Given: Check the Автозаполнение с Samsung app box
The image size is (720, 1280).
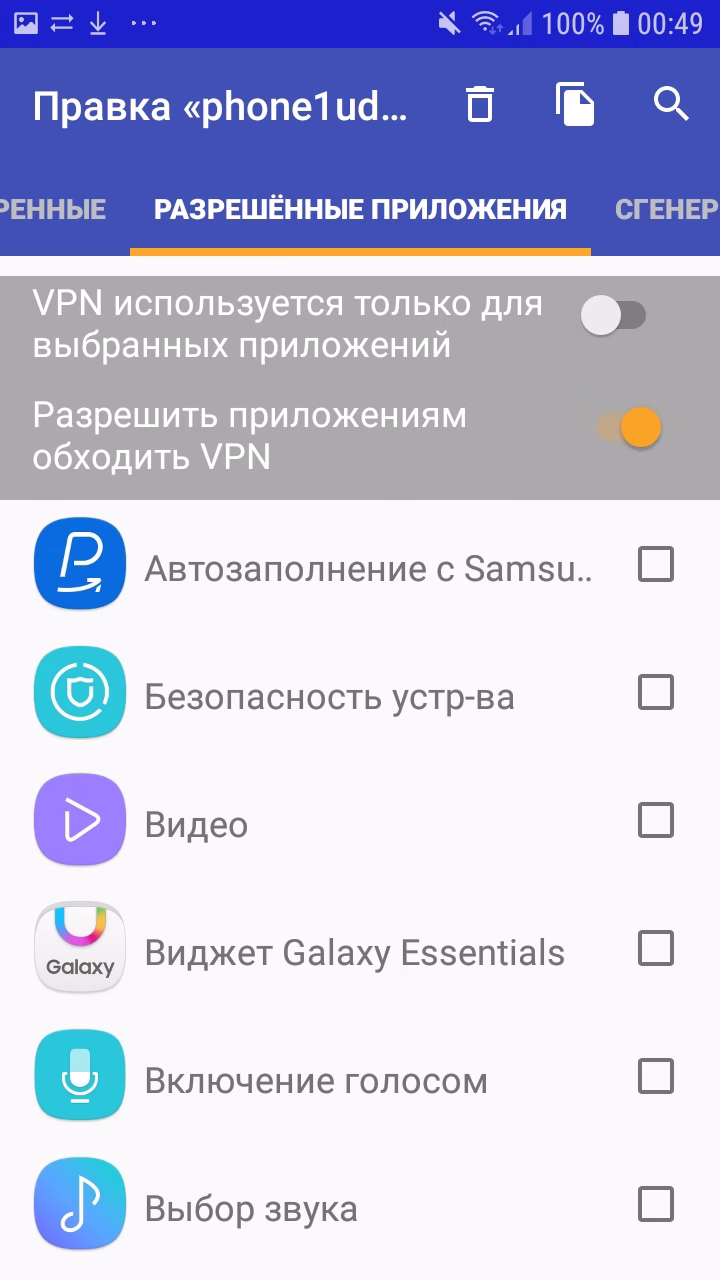Looking at the screenshot, I should pyautogui.click(x=656, y=565).
